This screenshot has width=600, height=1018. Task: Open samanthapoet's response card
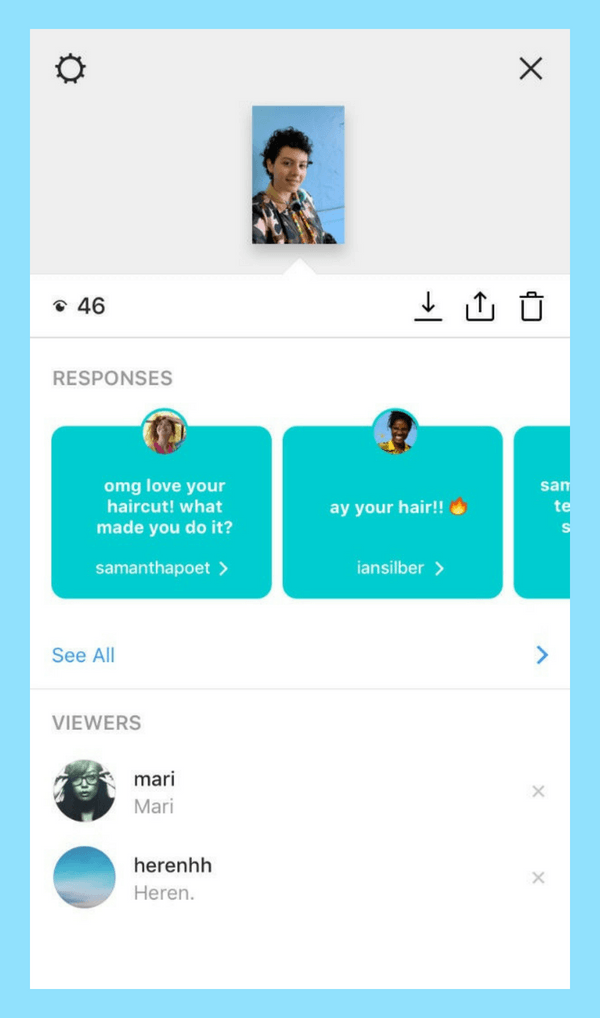click(161, 513)
